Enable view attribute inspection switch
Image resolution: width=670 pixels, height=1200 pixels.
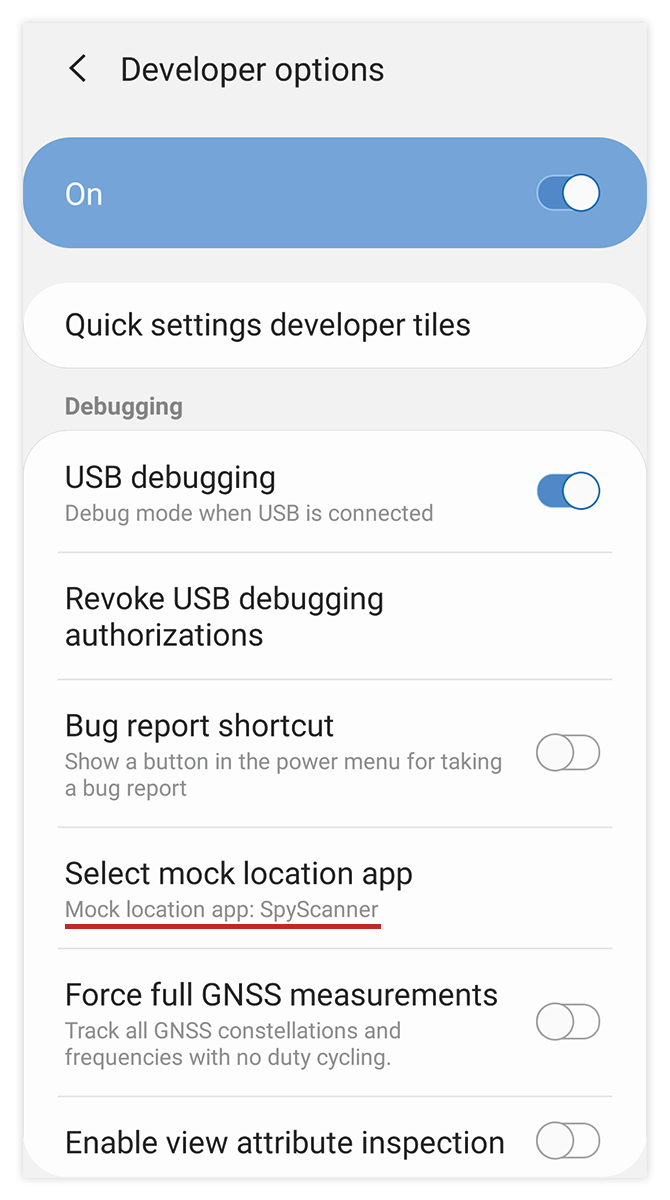[x=568, y=1141]
